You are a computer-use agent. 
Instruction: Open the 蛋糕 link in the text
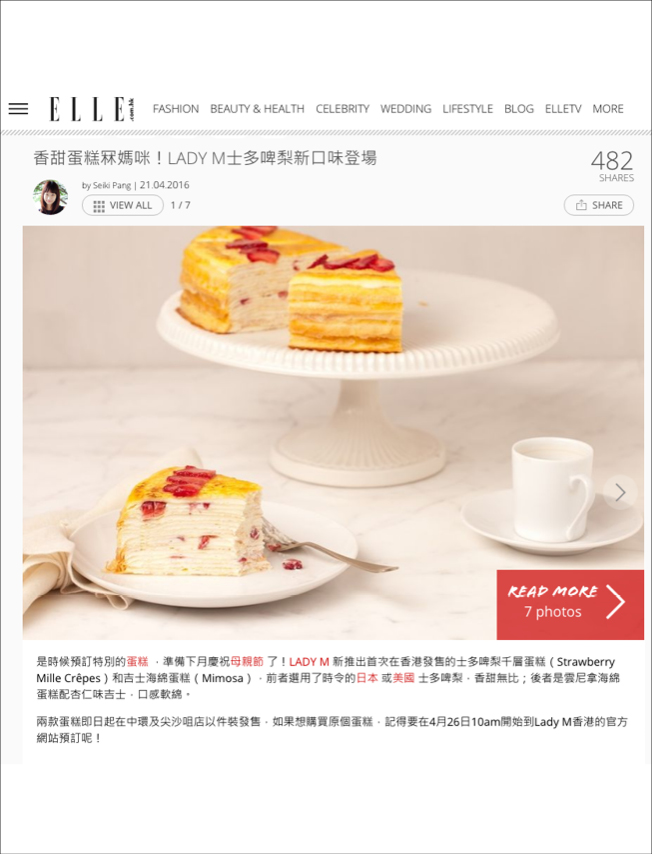(x=137, y=662)
